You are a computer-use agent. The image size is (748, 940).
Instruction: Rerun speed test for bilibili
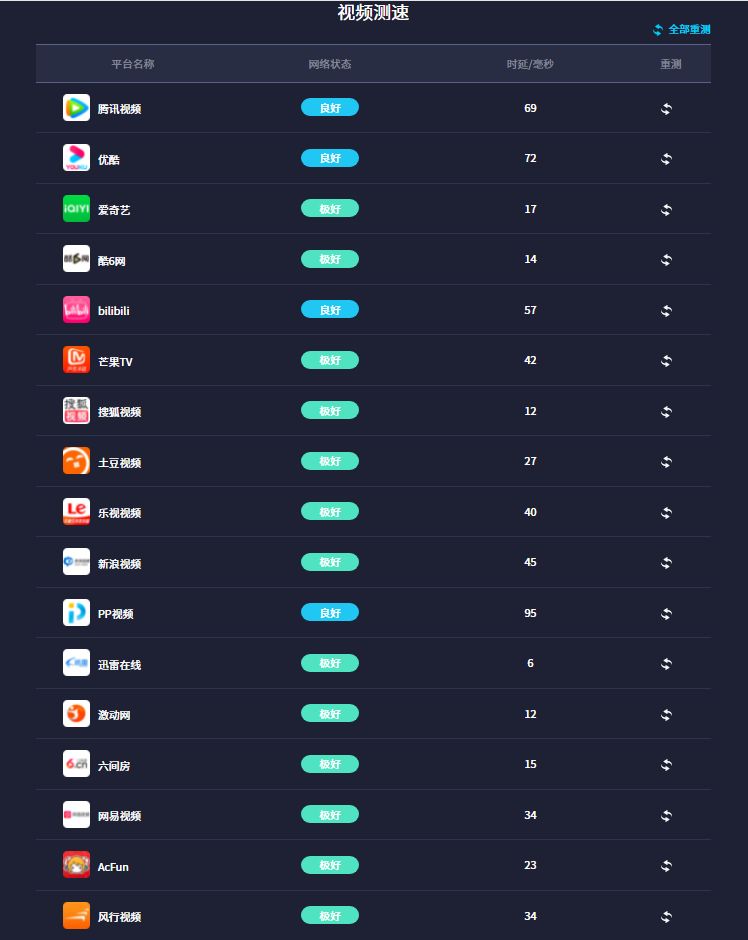click(x=666, y=311)
